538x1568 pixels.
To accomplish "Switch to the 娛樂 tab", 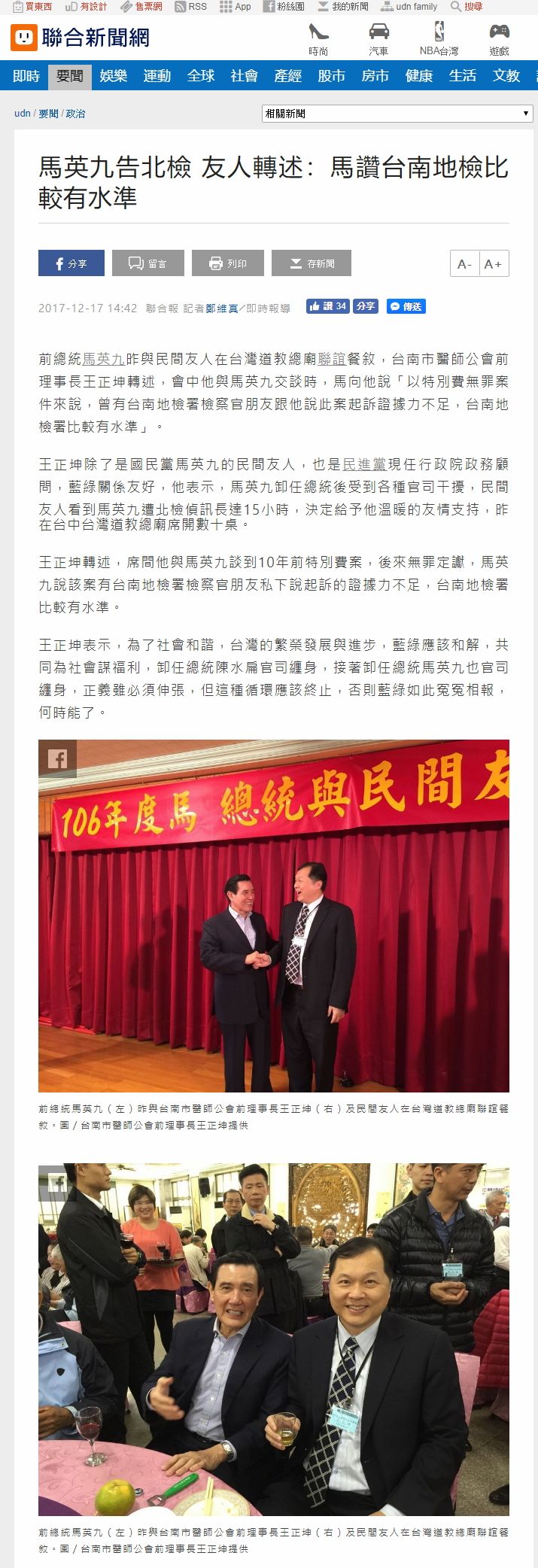I will 114,76.
